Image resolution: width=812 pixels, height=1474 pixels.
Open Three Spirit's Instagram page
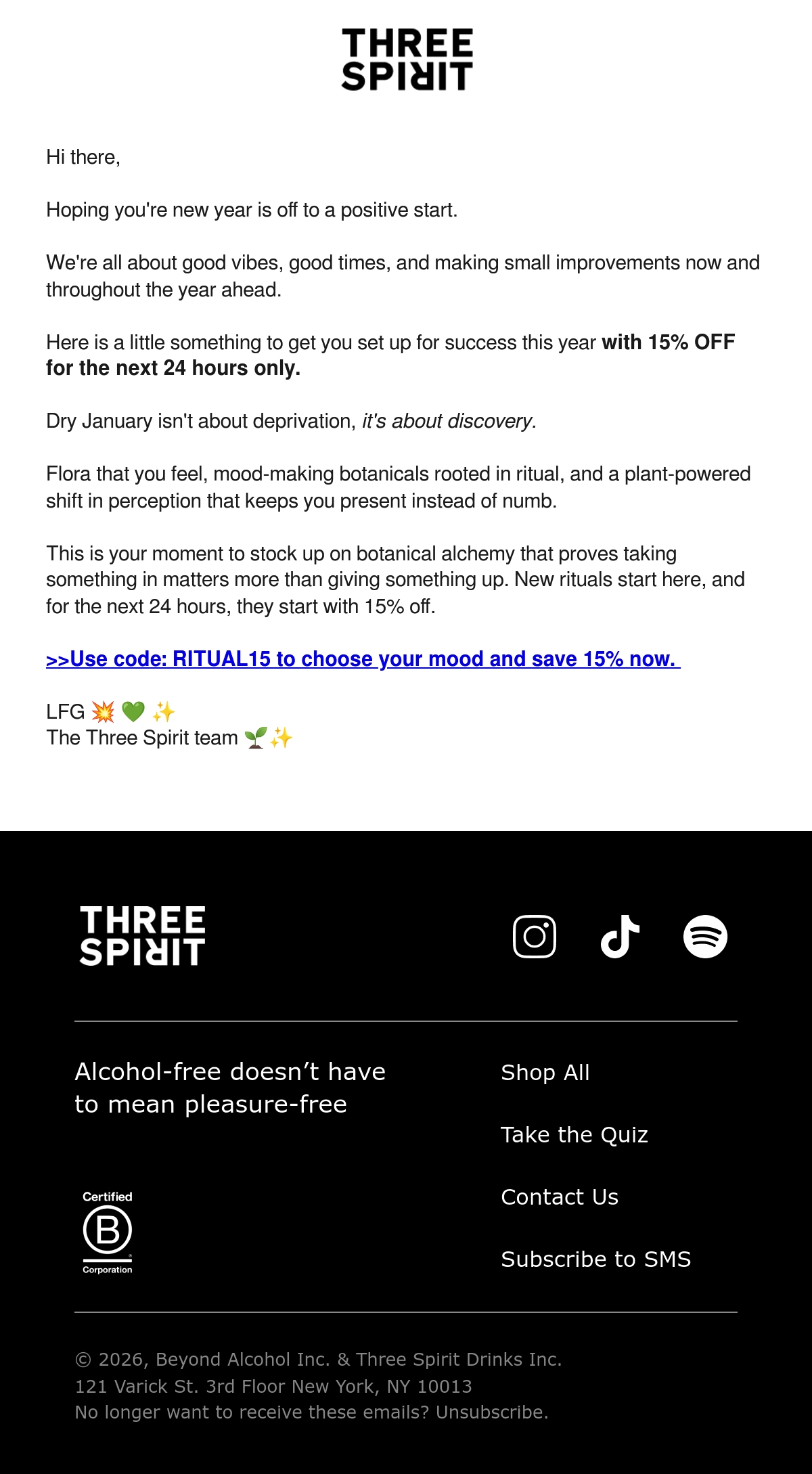[535, 937]
